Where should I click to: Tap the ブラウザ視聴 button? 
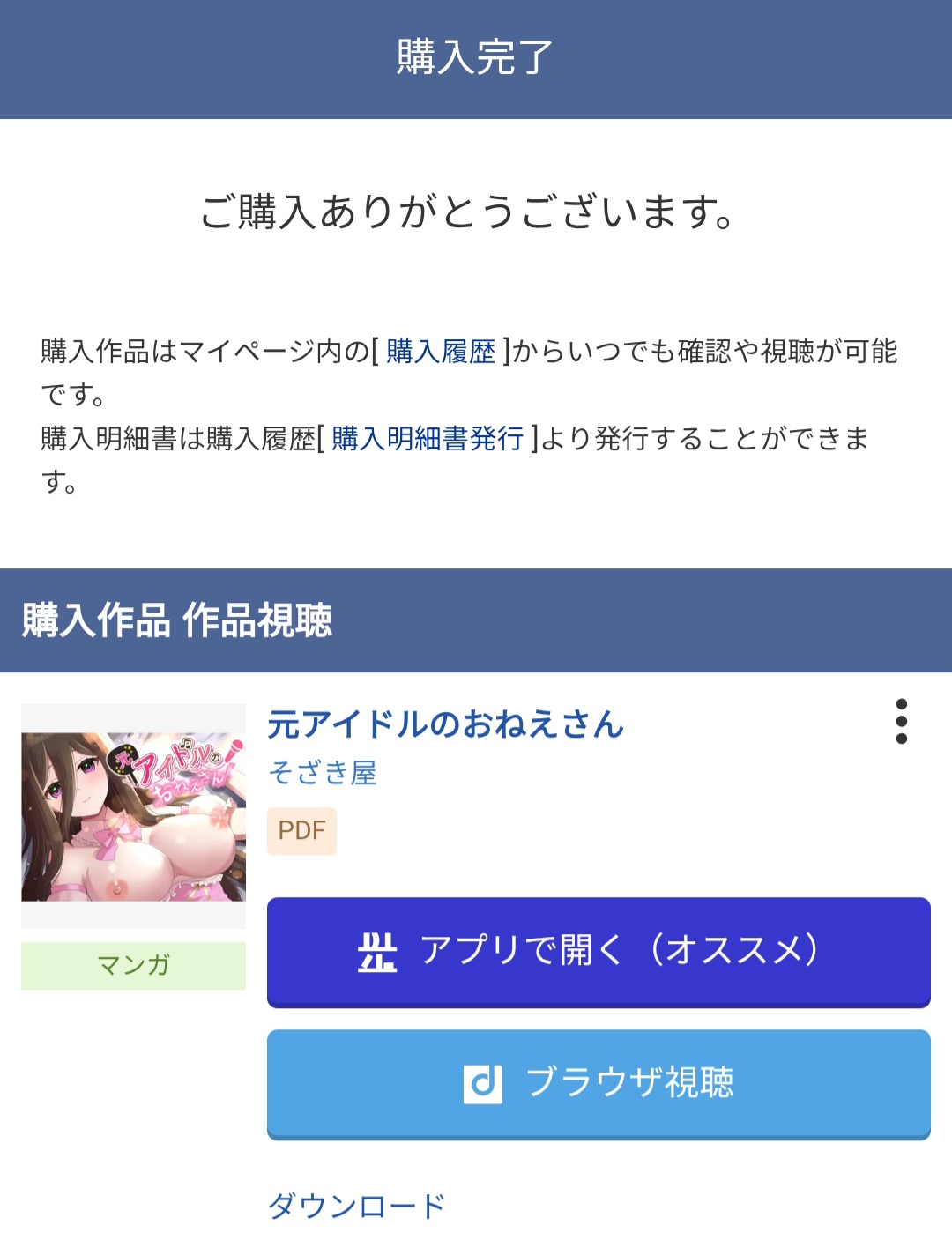coord(599,1083)
